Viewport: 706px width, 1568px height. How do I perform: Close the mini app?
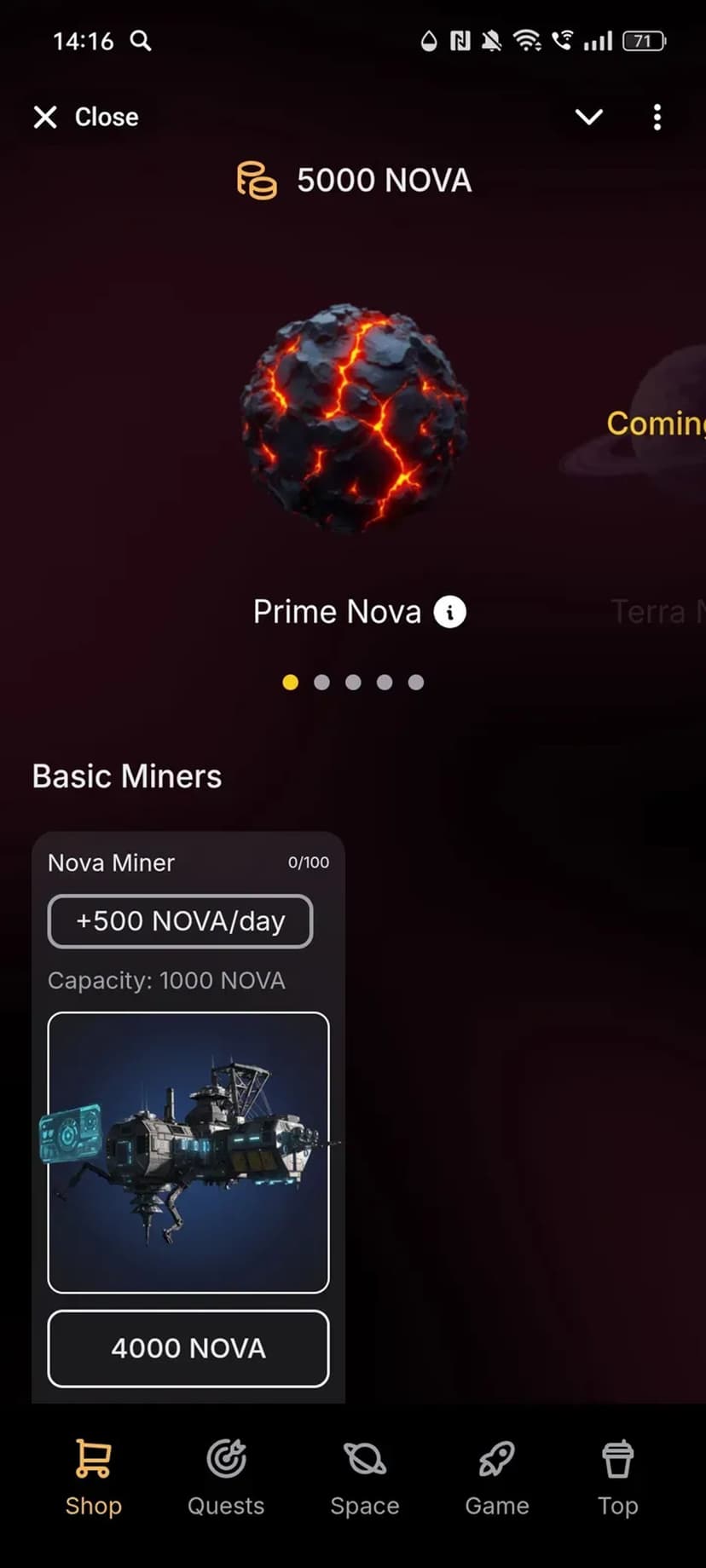point(85,117)
